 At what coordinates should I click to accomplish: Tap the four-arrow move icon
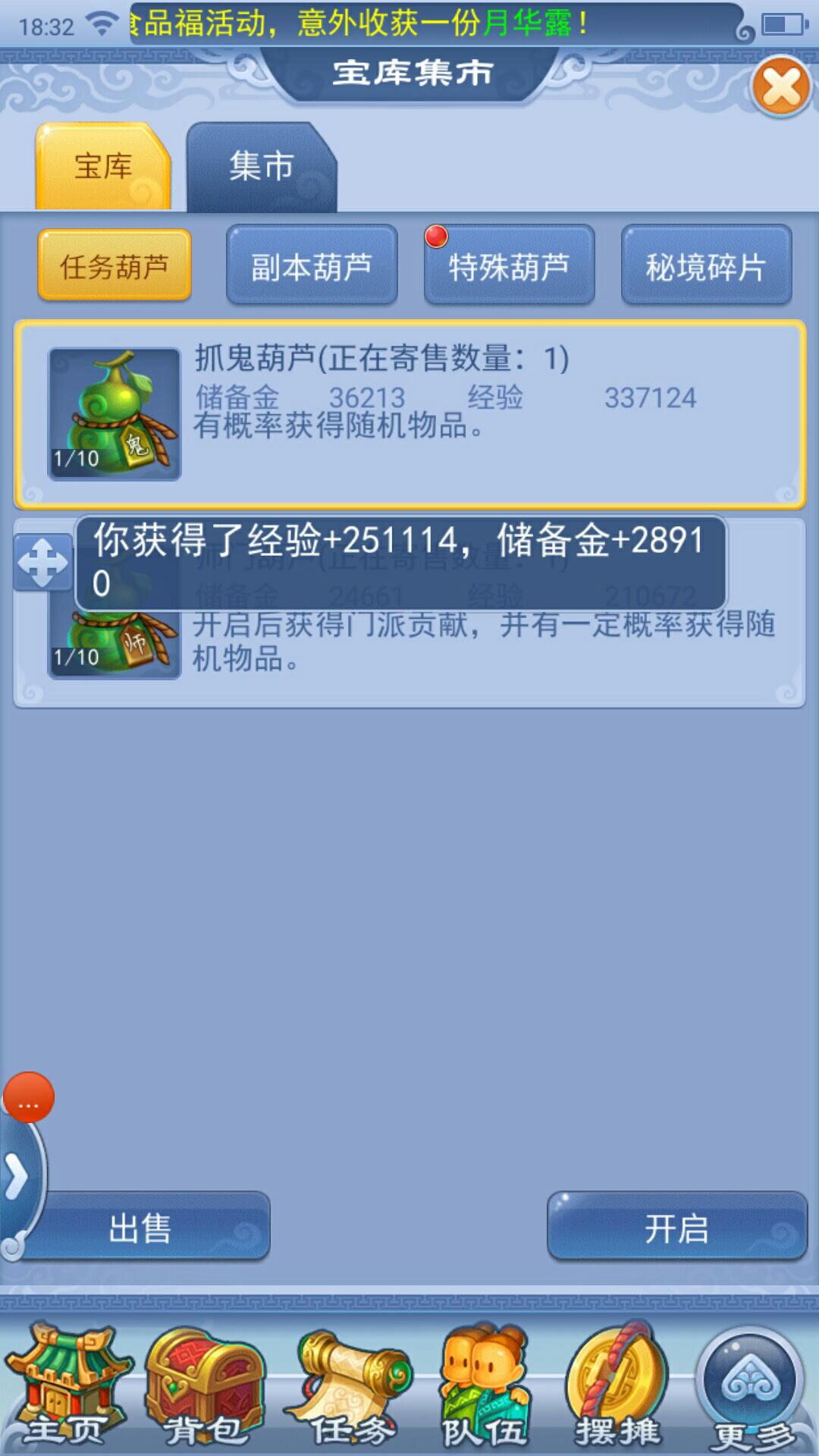coord(42,563)
